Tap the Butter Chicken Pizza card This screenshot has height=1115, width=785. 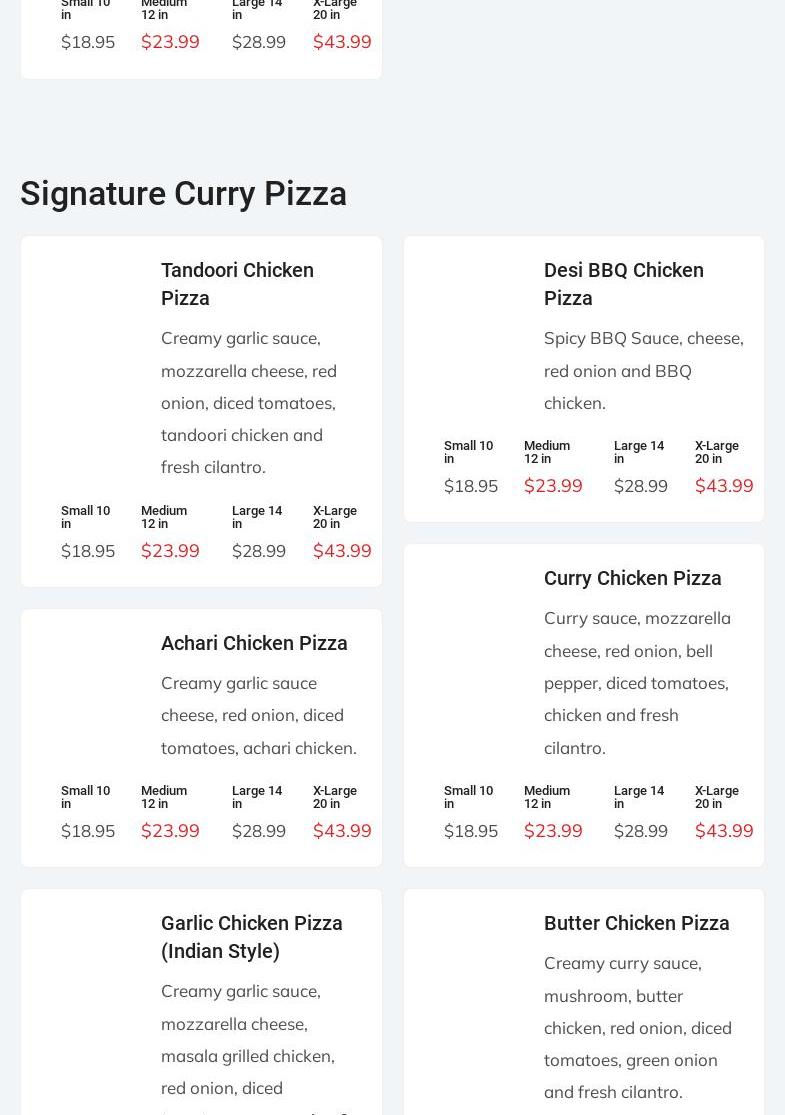tap(636, 923)
